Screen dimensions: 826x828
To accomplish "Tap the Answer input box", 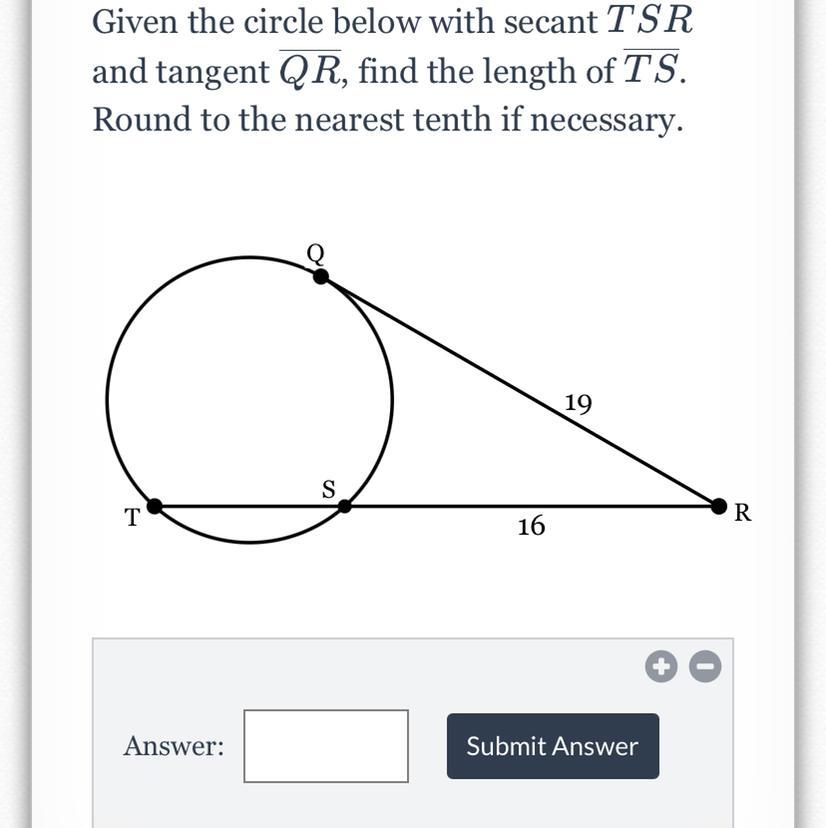I will coord(326,746).
